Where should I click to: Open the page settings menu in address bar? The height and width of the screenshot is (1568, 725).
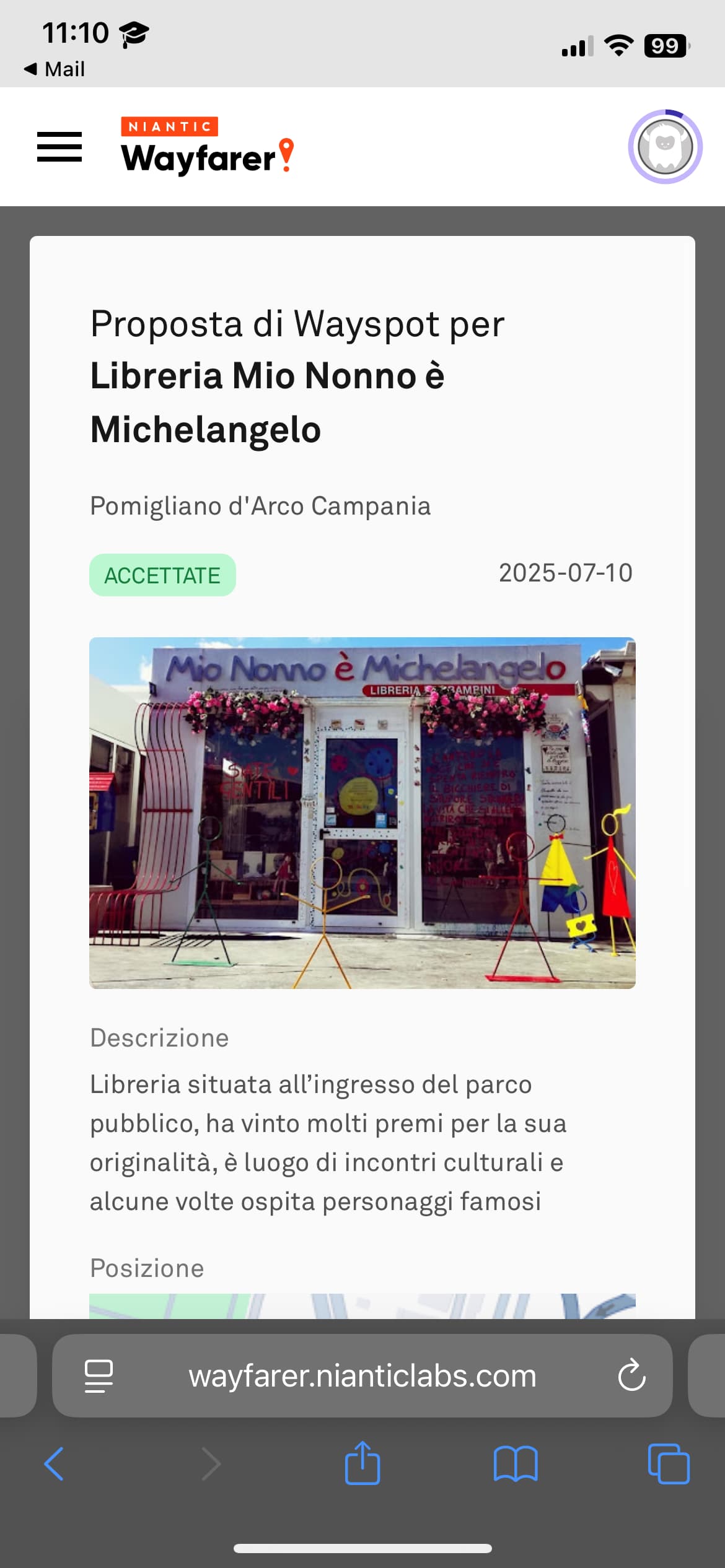tap(99, 1376)
